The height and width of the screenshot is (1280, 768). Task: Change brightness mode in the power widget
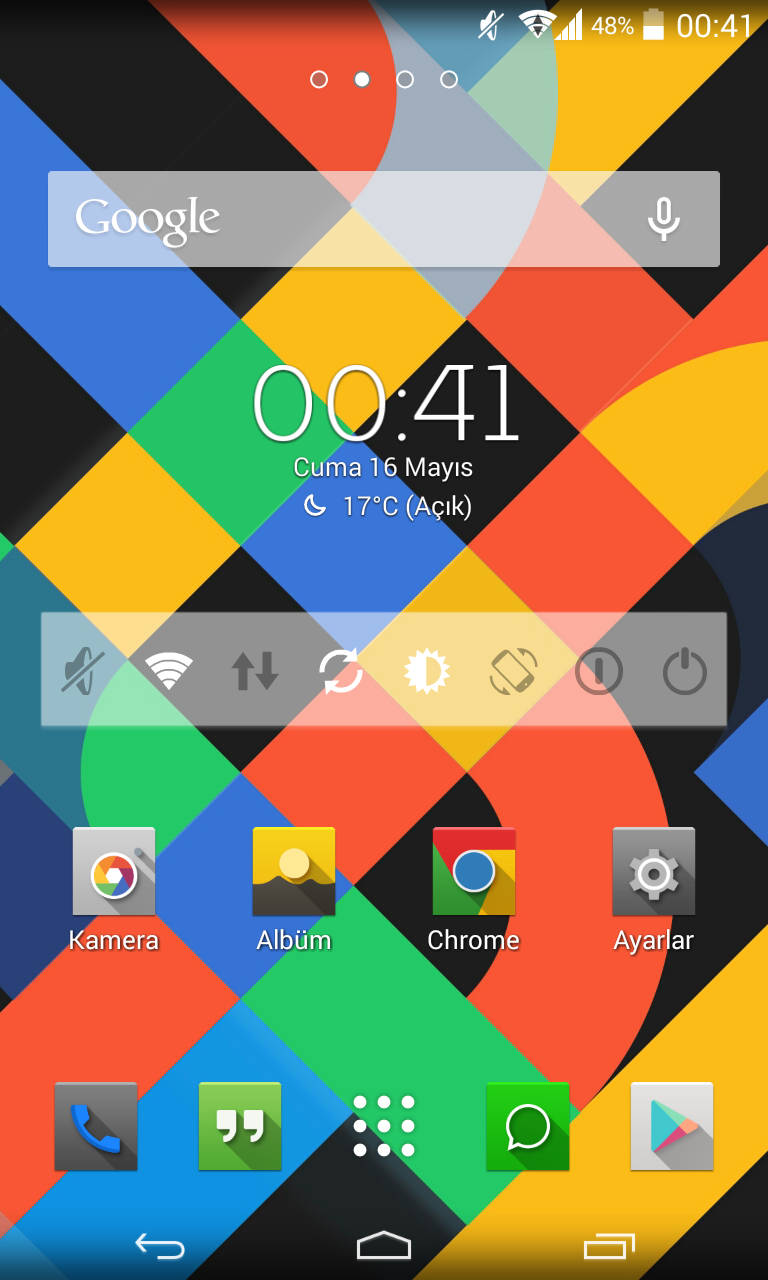tap(427, 670)
